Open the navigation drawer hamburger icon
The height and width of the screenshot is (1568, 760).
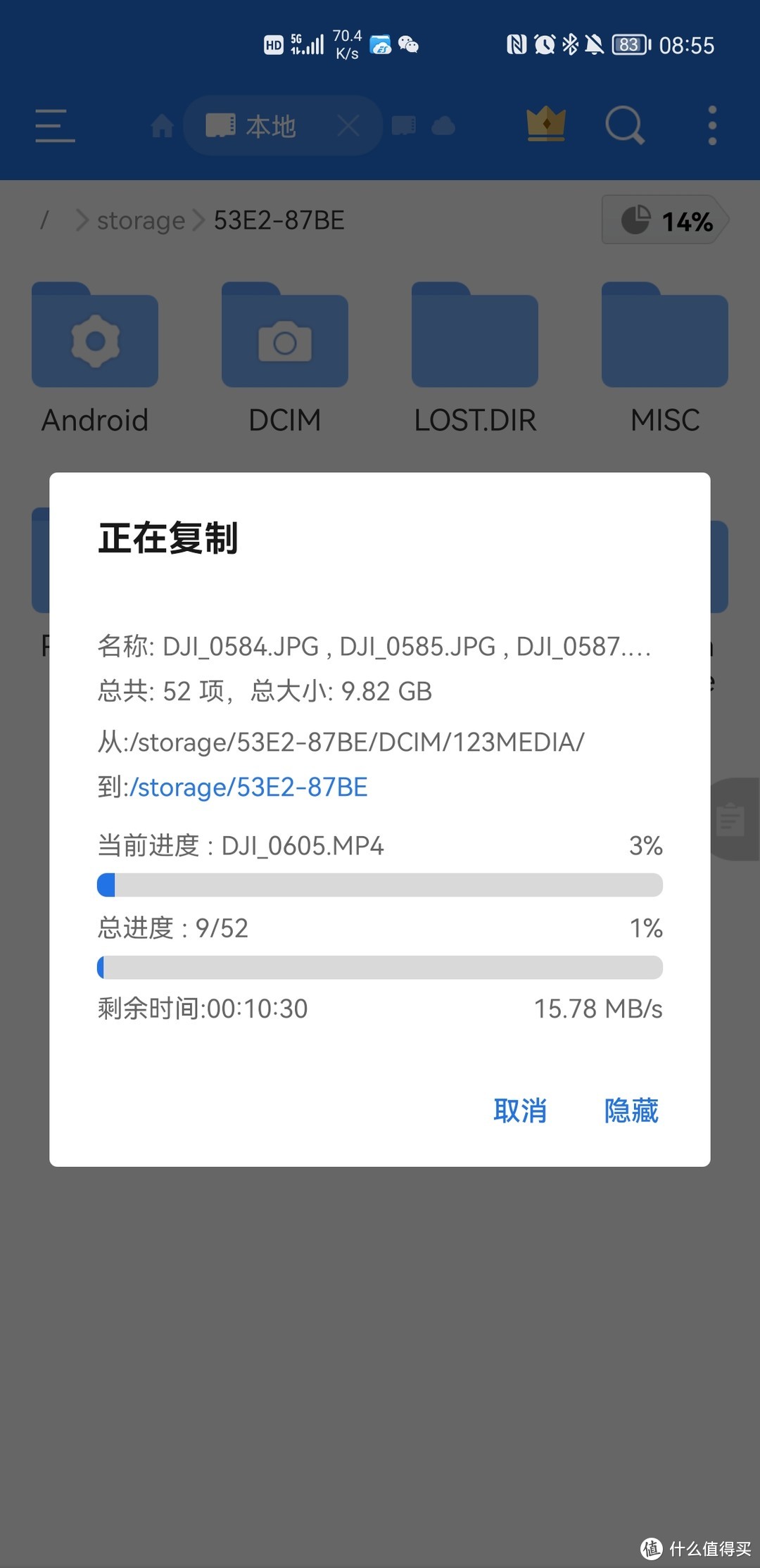click(x=55, y=125)
